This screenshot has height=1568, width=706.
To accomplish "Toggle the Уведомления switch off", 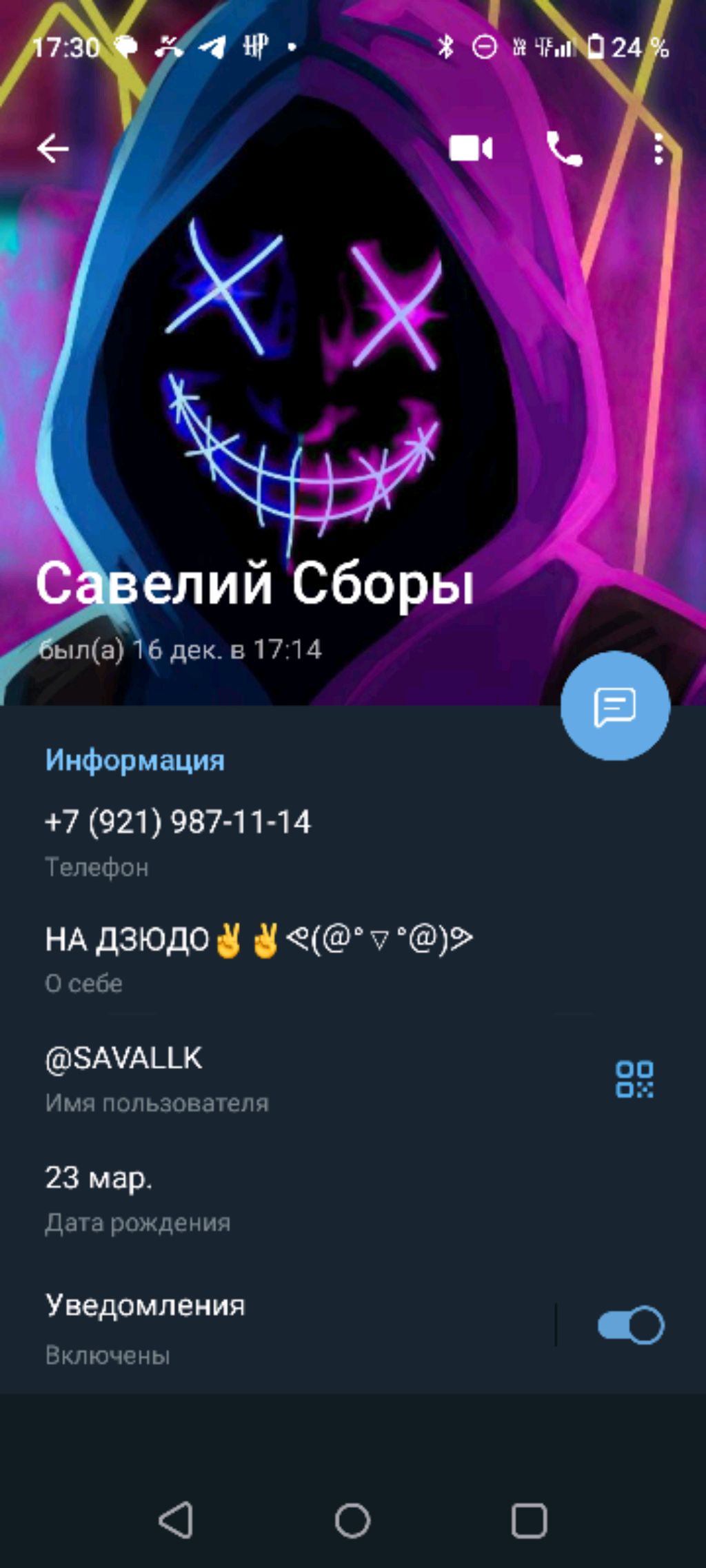I will click(x=630, y=1325).
